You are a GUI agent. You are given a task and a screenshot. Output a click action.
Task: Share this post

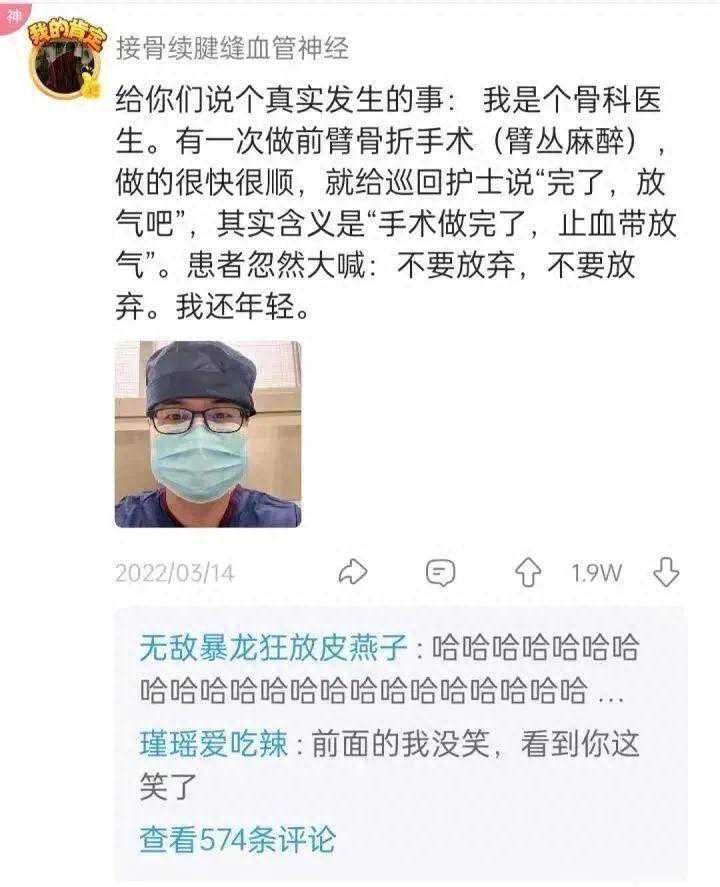click(353, 572)
